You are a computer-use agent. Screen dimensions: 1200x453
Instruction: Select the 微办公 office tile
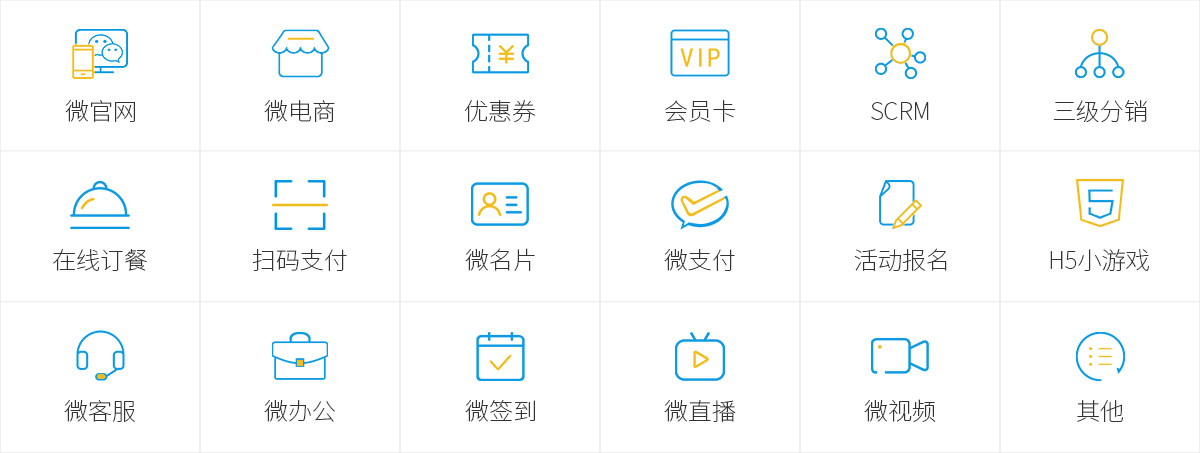point(300,377)
